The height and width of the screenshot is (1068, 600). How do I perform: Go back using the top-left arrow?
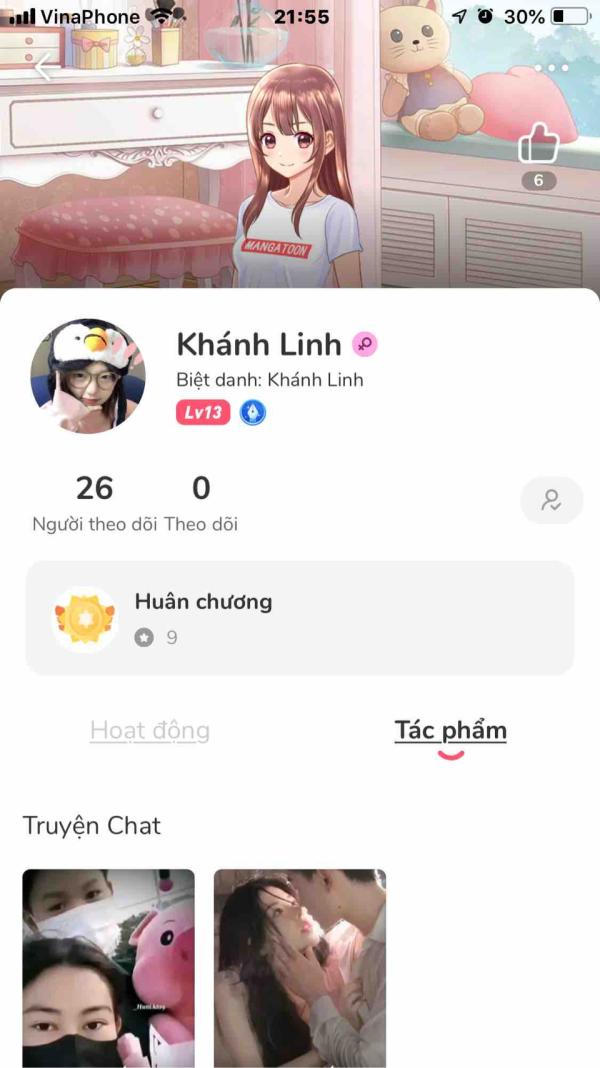45,67
